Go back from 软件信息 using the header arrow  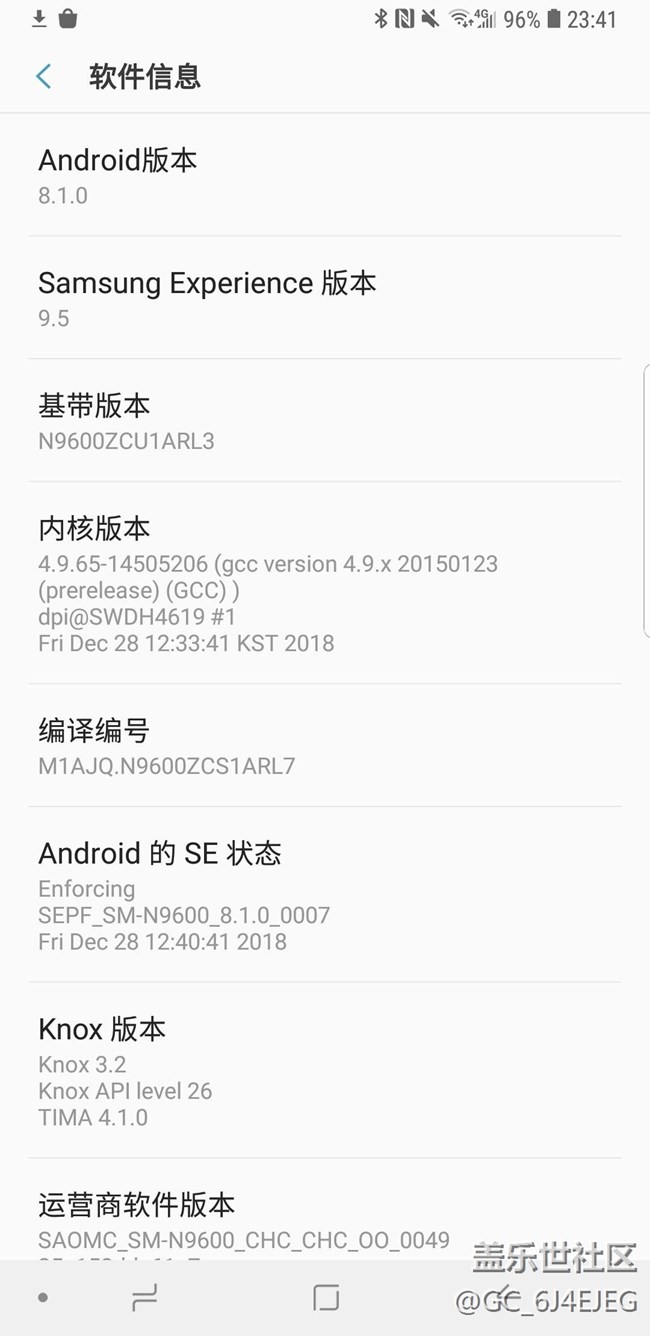[43, 77]
